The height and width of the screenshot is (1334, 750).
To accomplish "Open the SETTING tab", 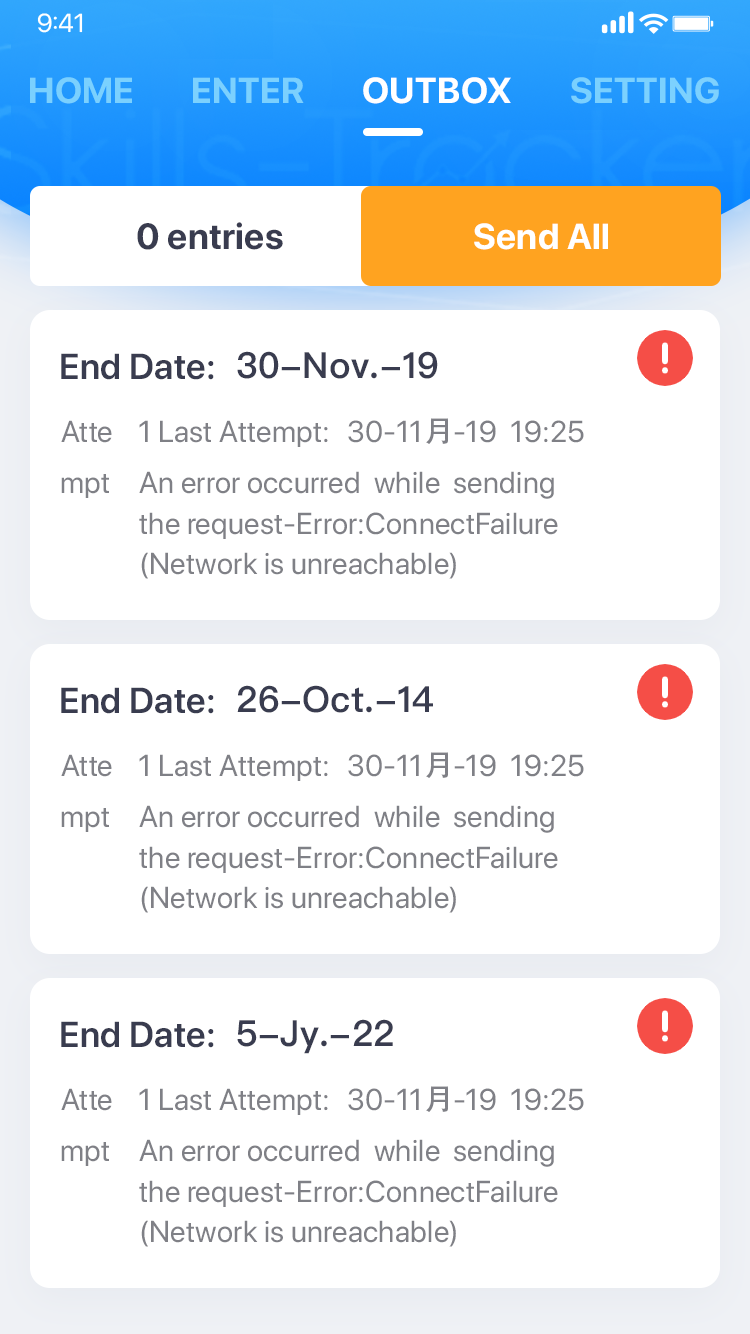I will [644, 91].
